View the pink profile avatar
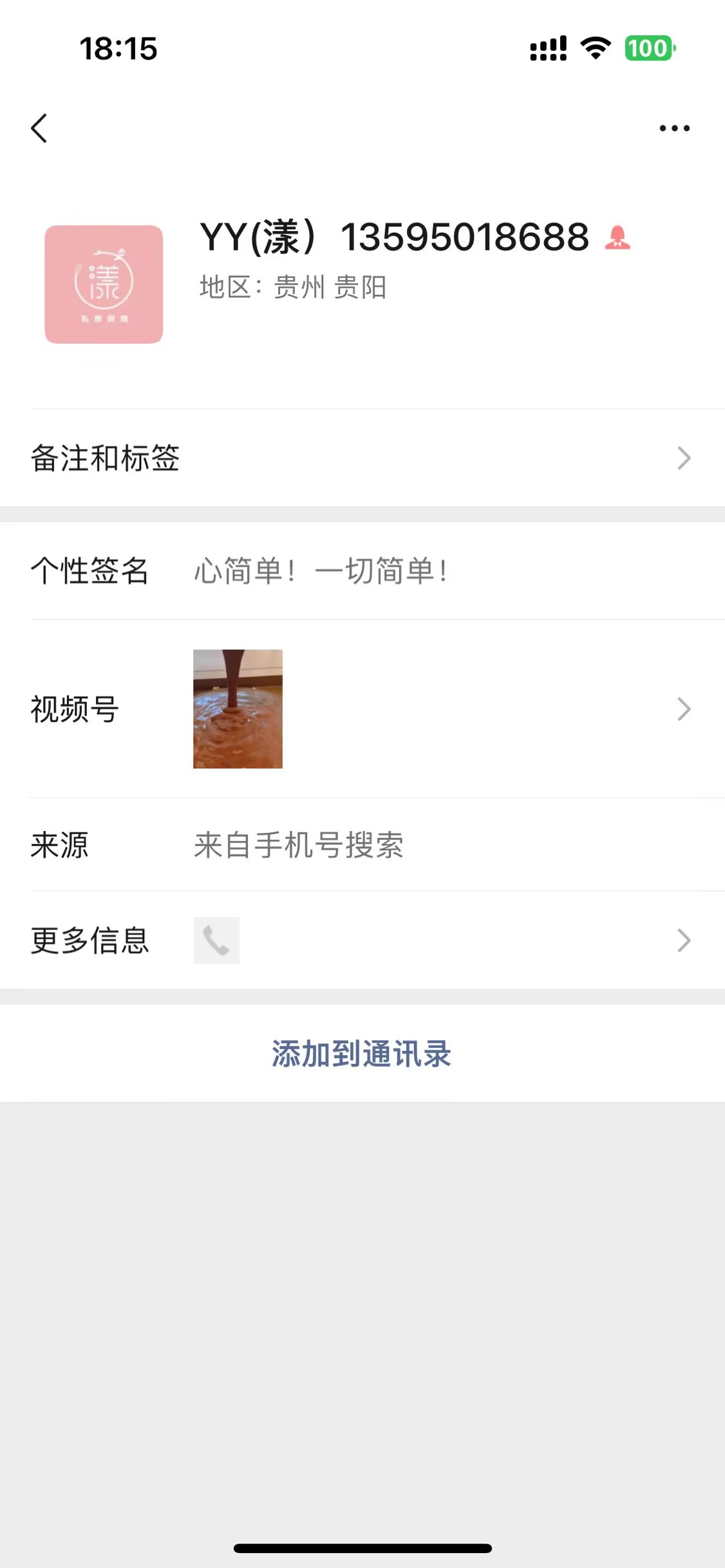 [104, 285]
